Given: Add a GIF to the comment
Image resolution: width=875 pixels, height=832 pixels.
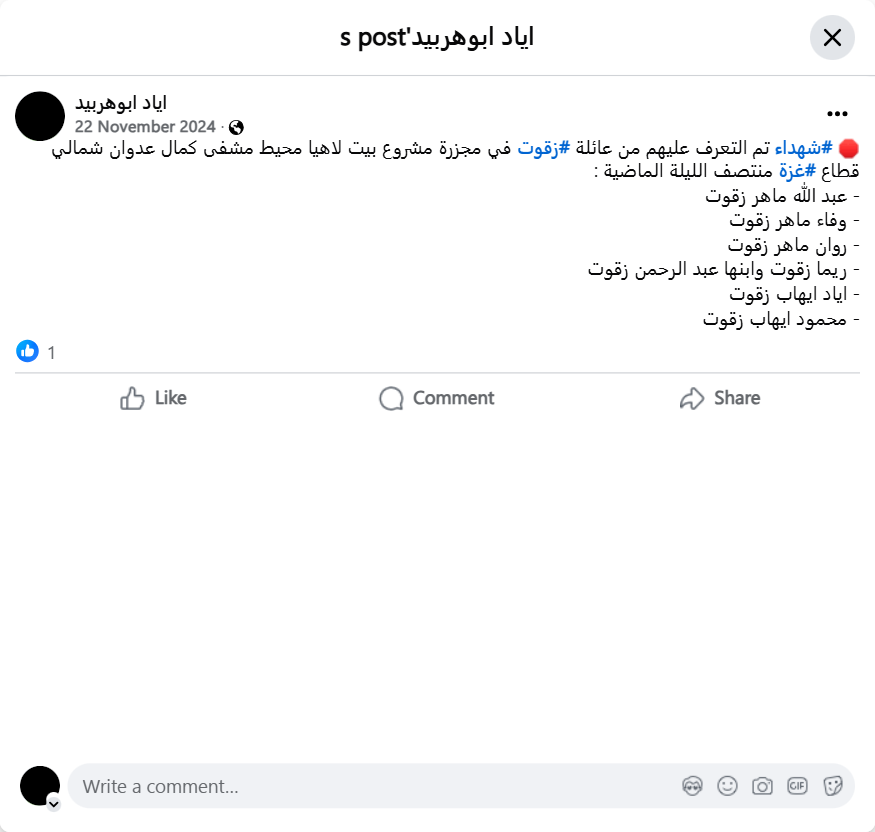Looking at the screenshot, I should point(797,786).
